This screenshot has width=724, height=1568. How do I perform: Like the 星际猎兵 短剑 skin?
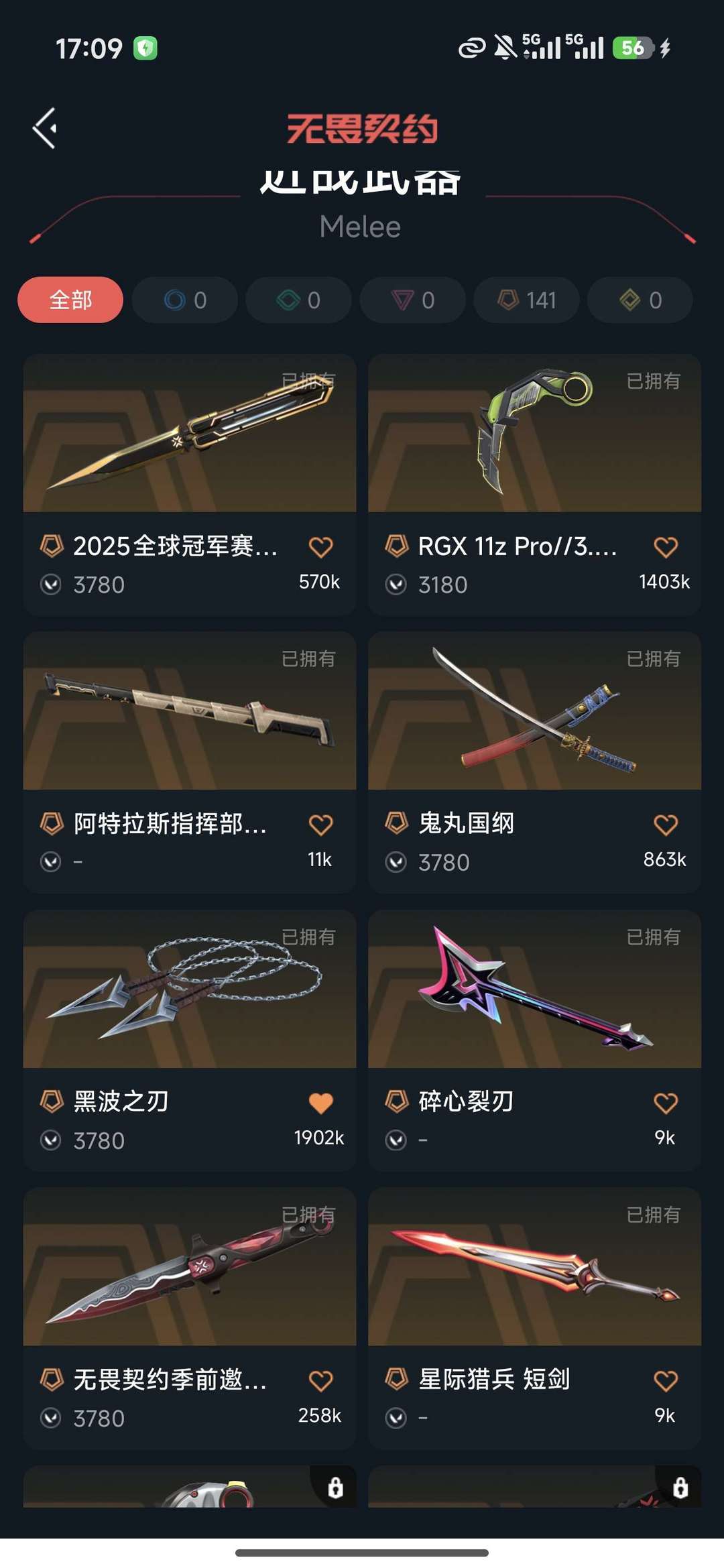[x=666, y=1380]
